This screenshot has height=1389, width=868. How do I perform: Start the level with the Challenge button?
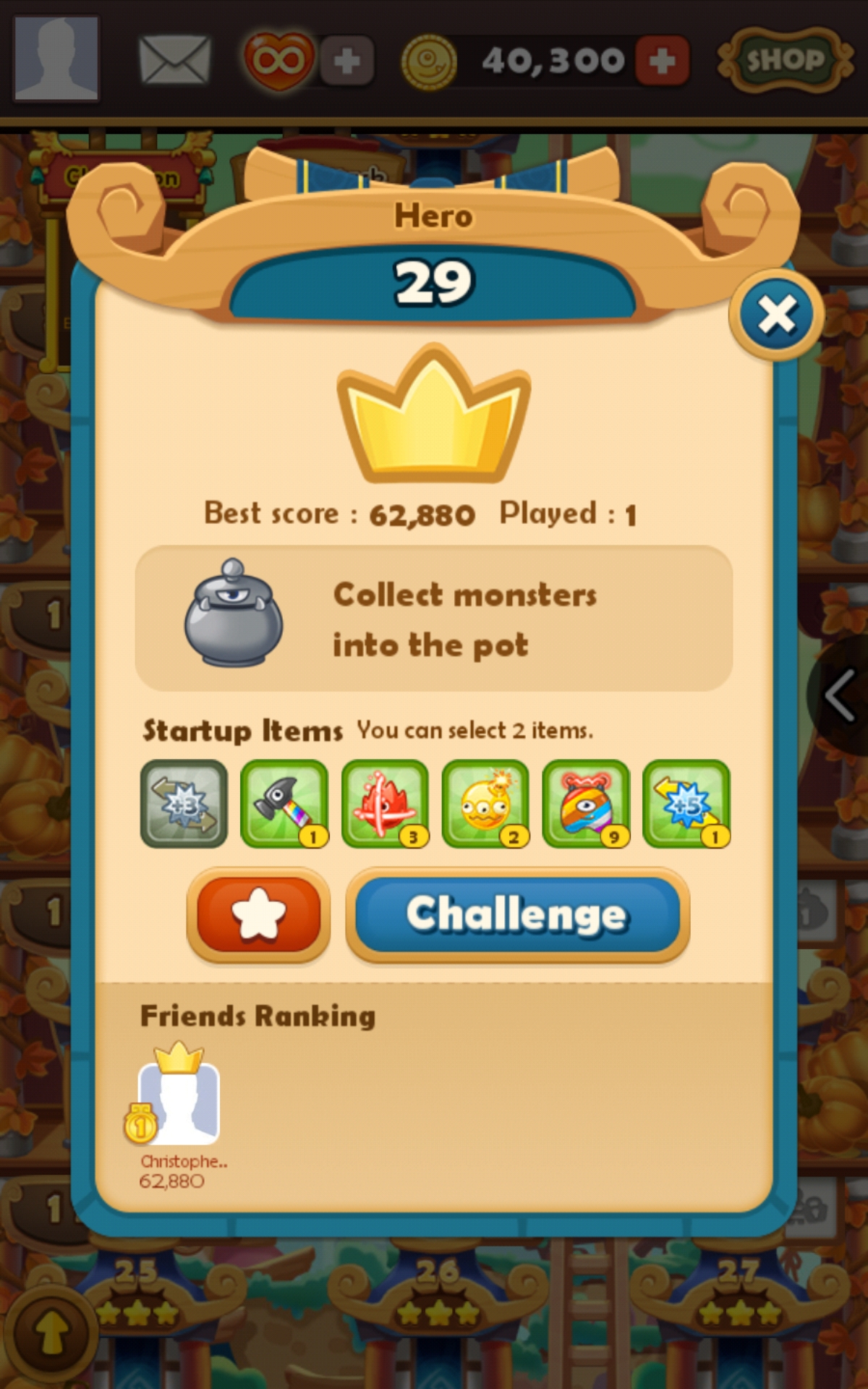[517, 914]
